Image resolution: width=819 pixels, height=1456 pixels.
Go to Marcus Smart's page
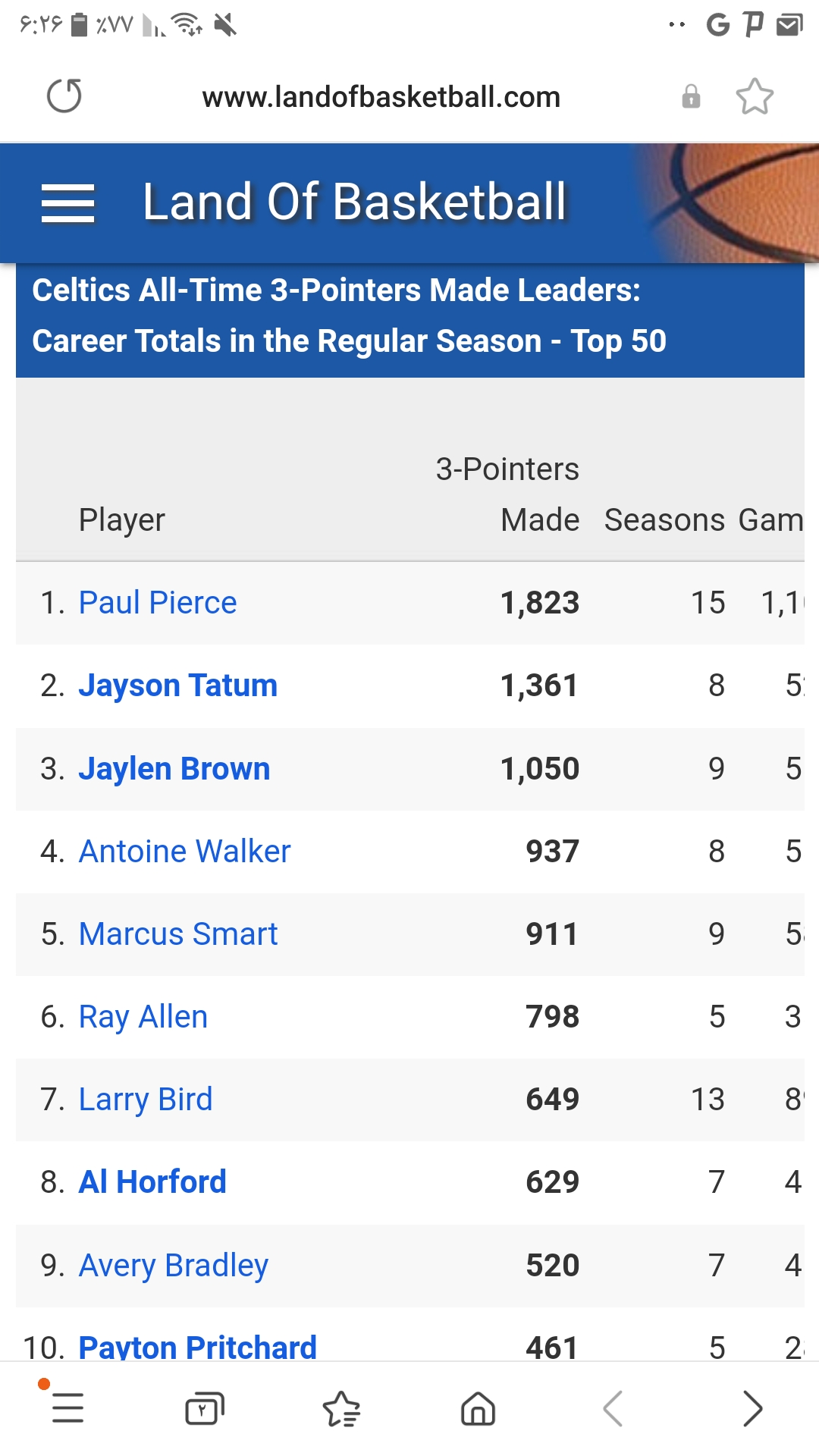click(178, 934)
